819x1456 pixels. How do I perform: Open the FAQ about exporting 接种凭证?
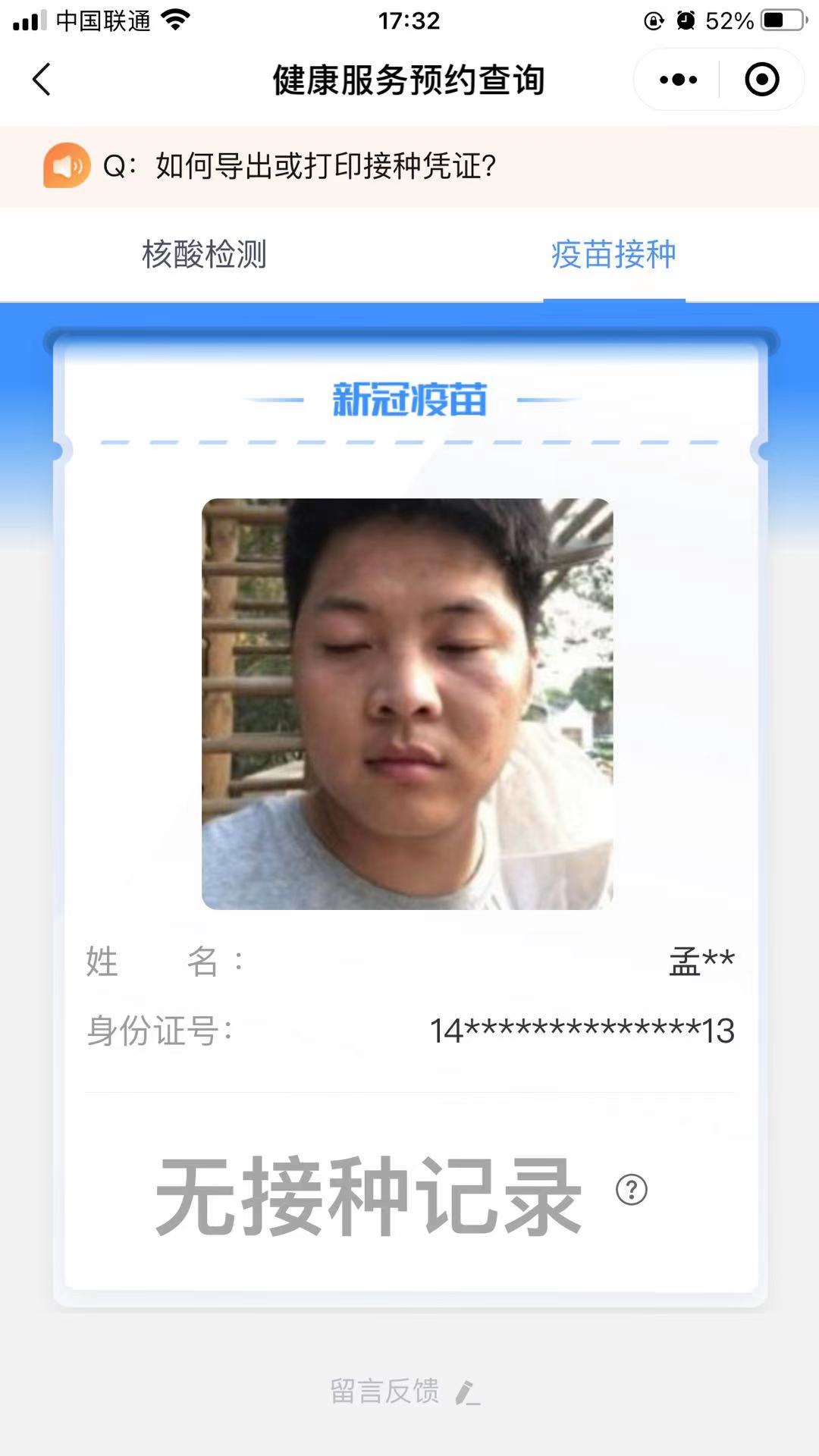(x=300, y=166)
